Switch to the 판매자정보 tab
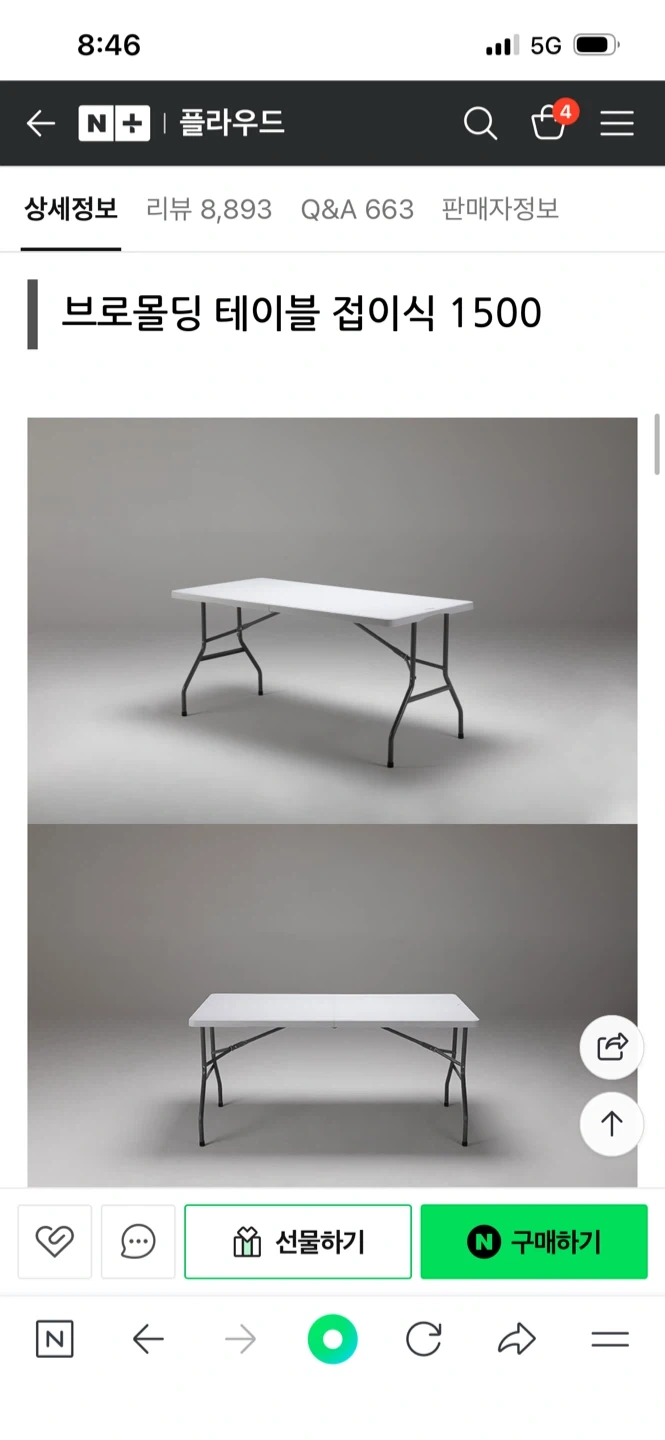665x1440 pixels. (x=500, y=209)
